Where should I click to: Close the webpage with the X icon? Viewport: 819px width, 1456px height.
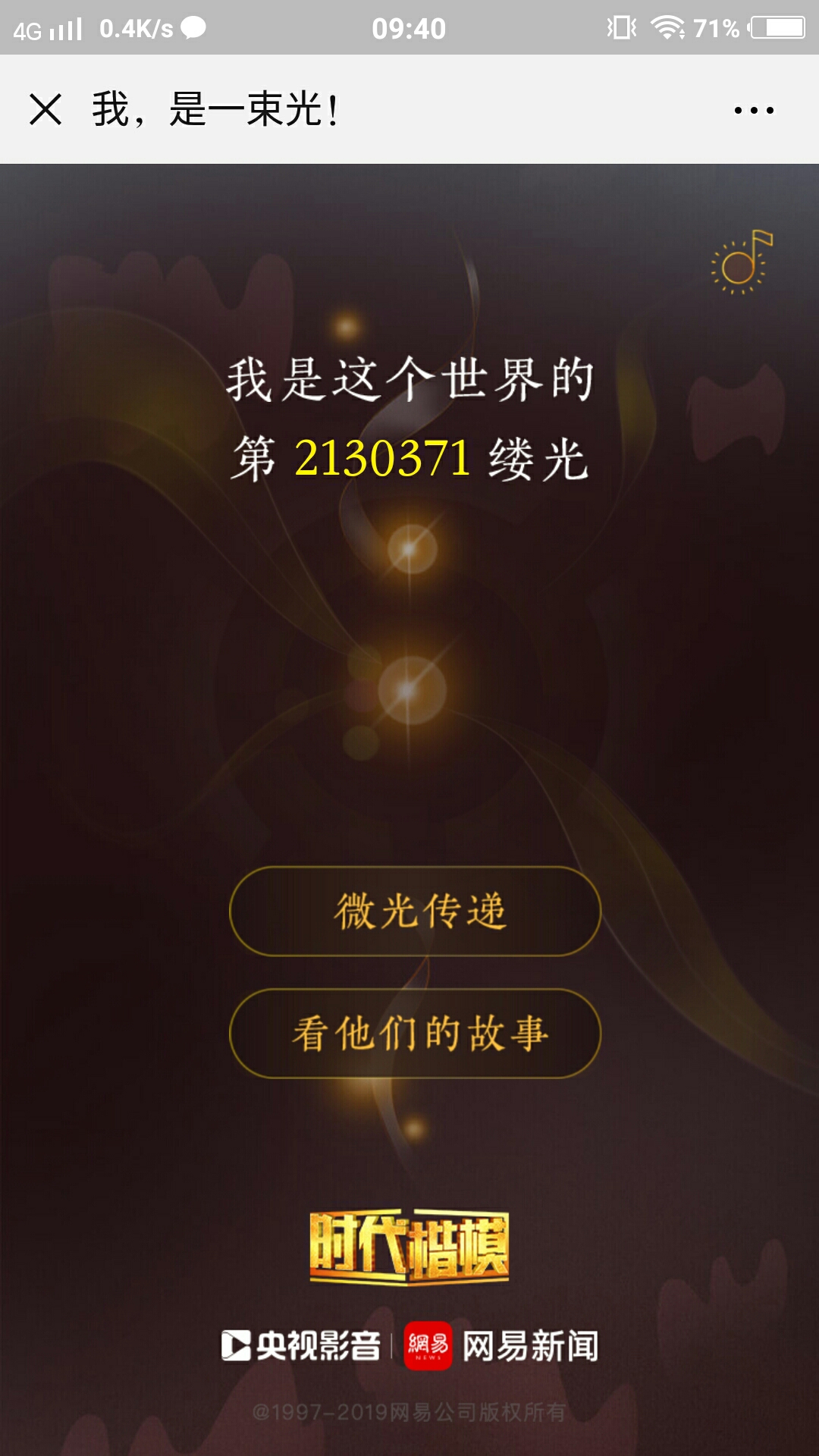coord(45,109)
